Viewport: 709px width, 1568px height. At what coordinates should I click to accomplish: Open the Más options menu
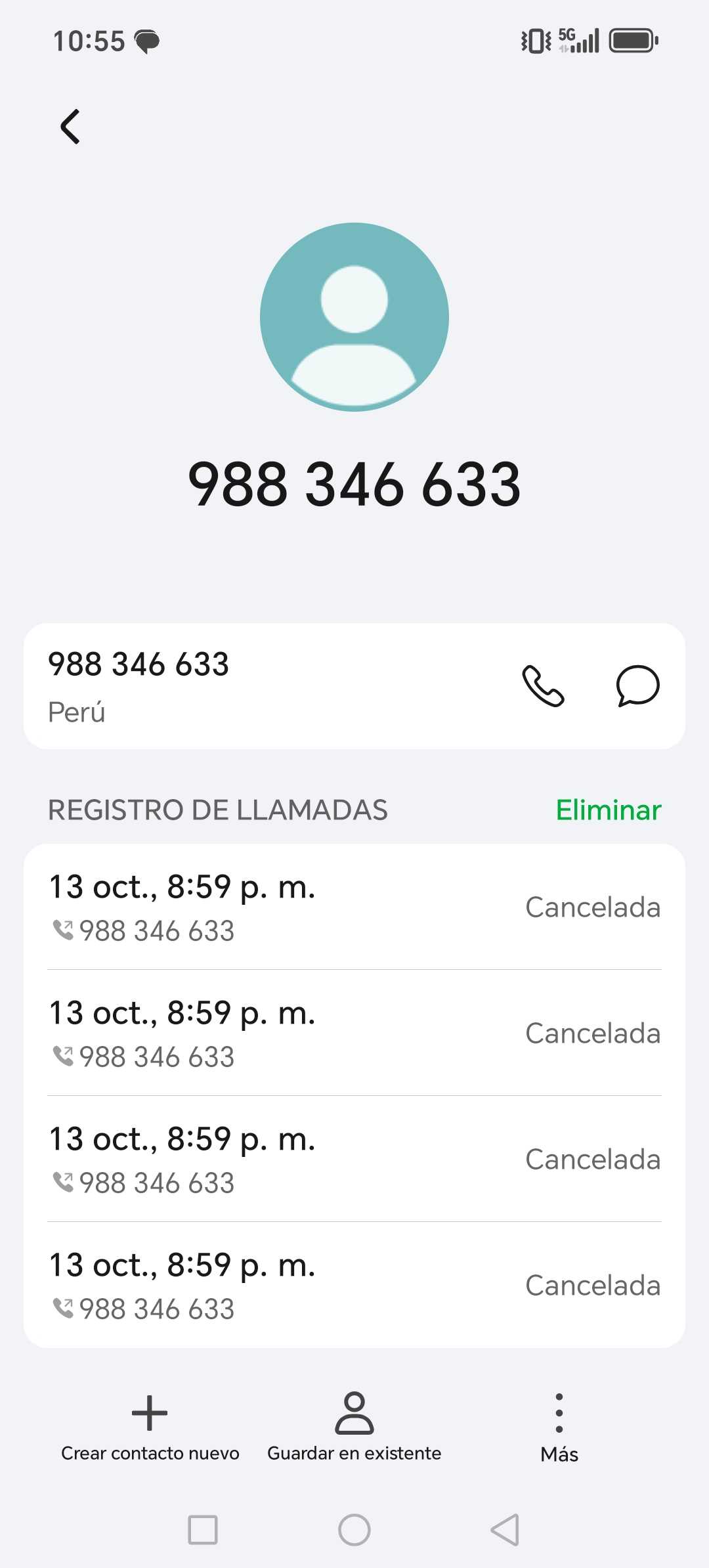(x=559, y=1426)
